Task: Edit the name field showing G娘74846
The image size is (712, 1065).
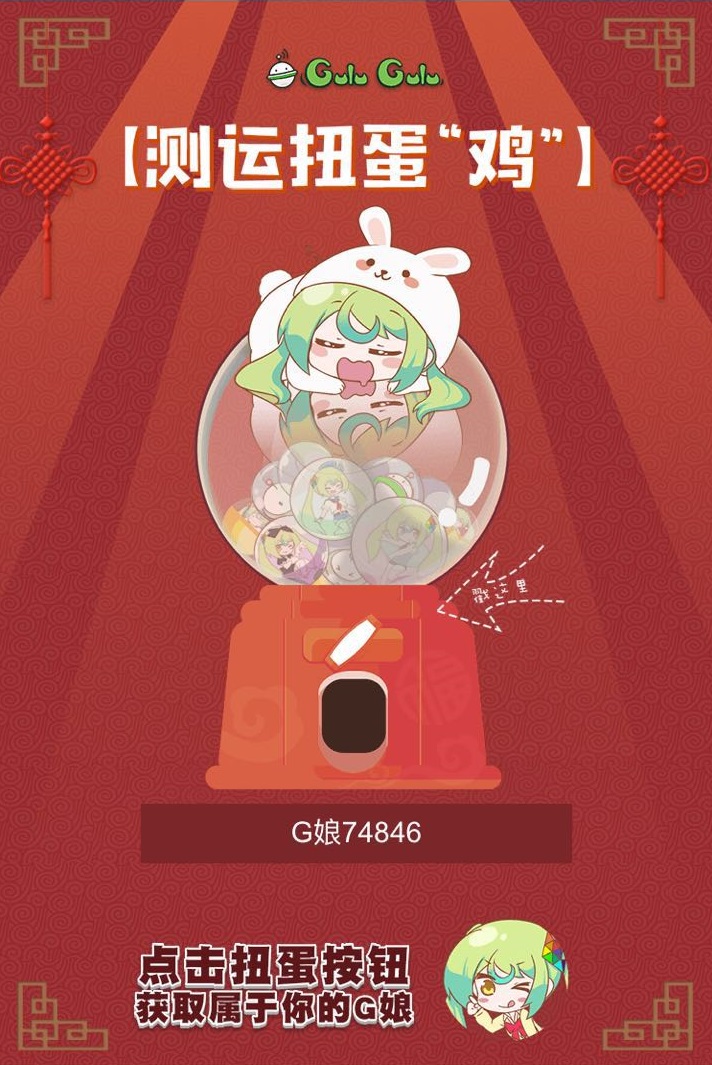Action: pyautogui.click(x=356, y=833)
